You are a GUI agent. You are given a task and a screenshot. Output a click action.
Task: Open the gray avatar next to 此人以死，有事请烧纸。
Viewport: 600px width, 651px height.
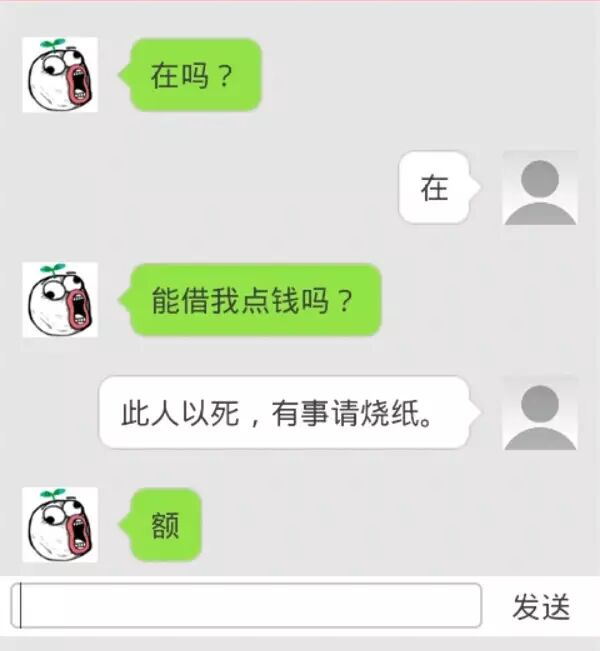tap(540, 413)
